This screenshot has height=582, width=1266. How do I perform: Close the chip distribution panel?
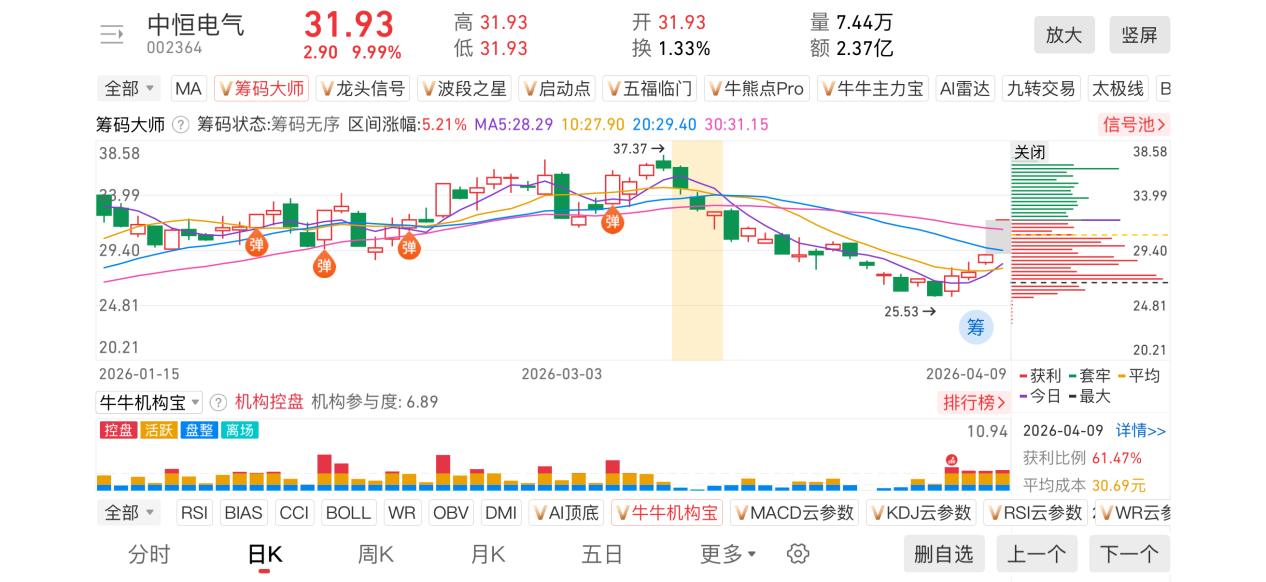coord(1030,153)
